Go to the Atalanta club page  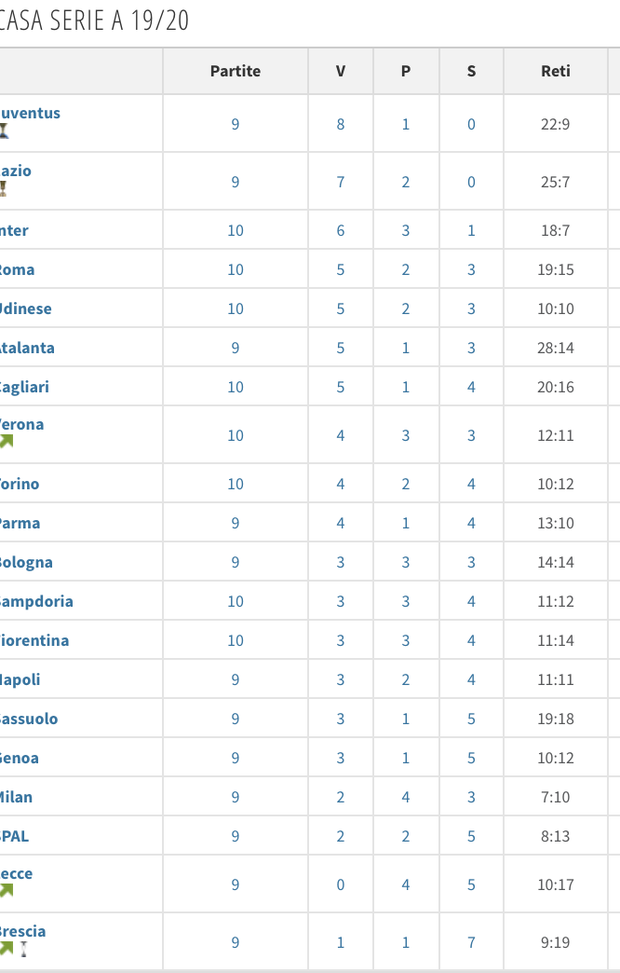point(27,348)
